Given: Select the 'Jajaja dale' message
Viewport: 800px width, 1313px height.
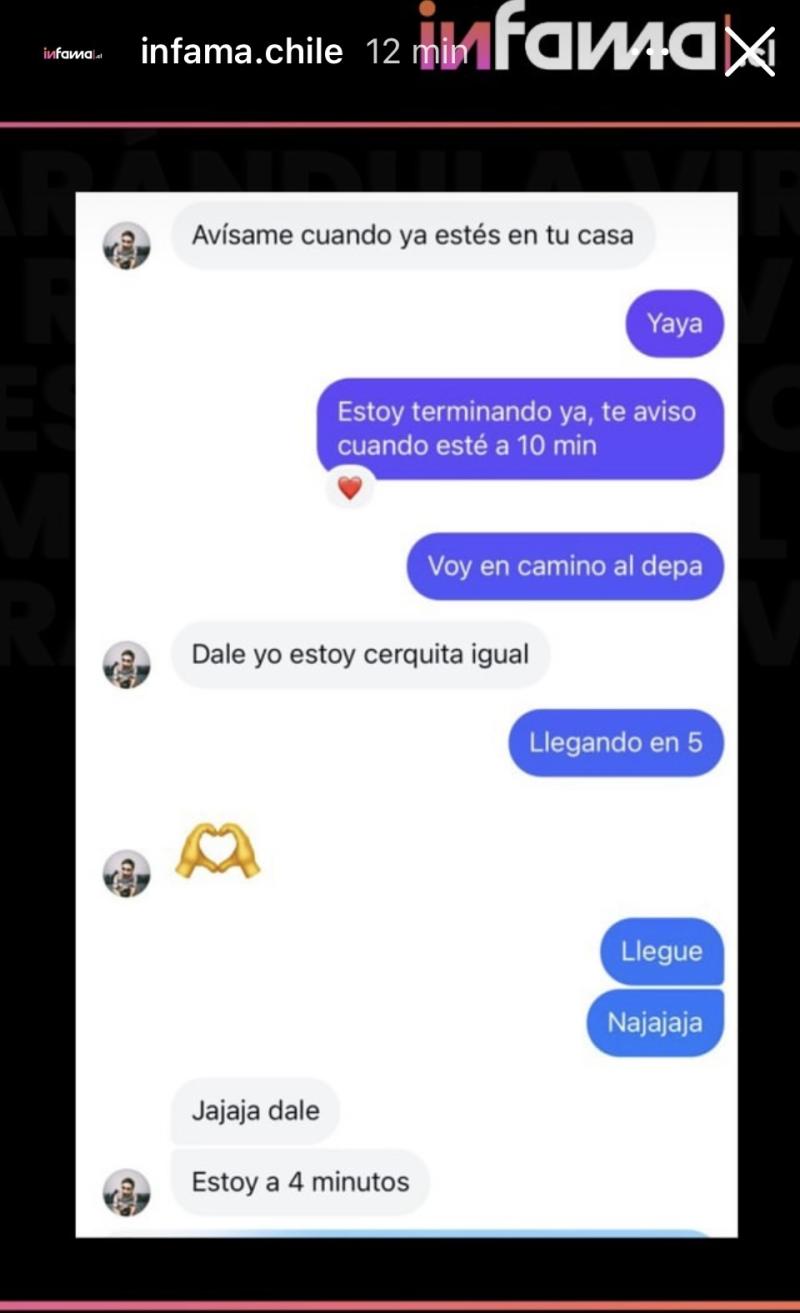Looking at the screenshot, I should 255,1110.
